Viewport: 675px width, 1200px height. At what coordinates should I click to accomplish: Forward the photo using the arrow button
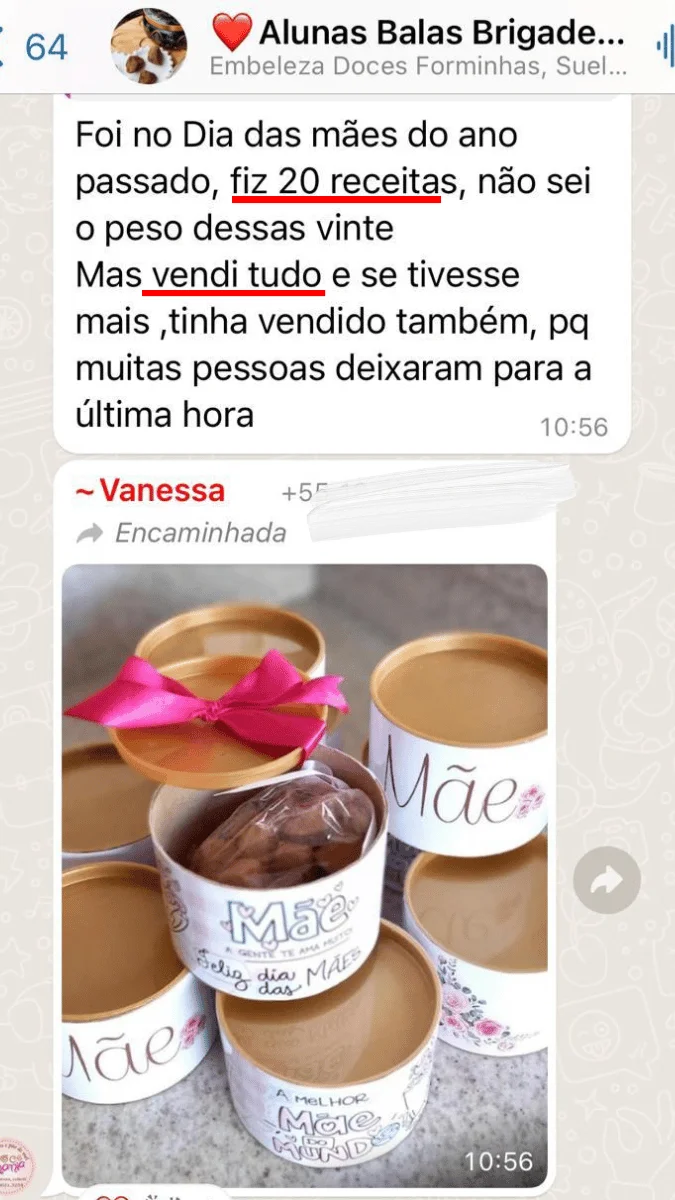(x=607, y=880)
